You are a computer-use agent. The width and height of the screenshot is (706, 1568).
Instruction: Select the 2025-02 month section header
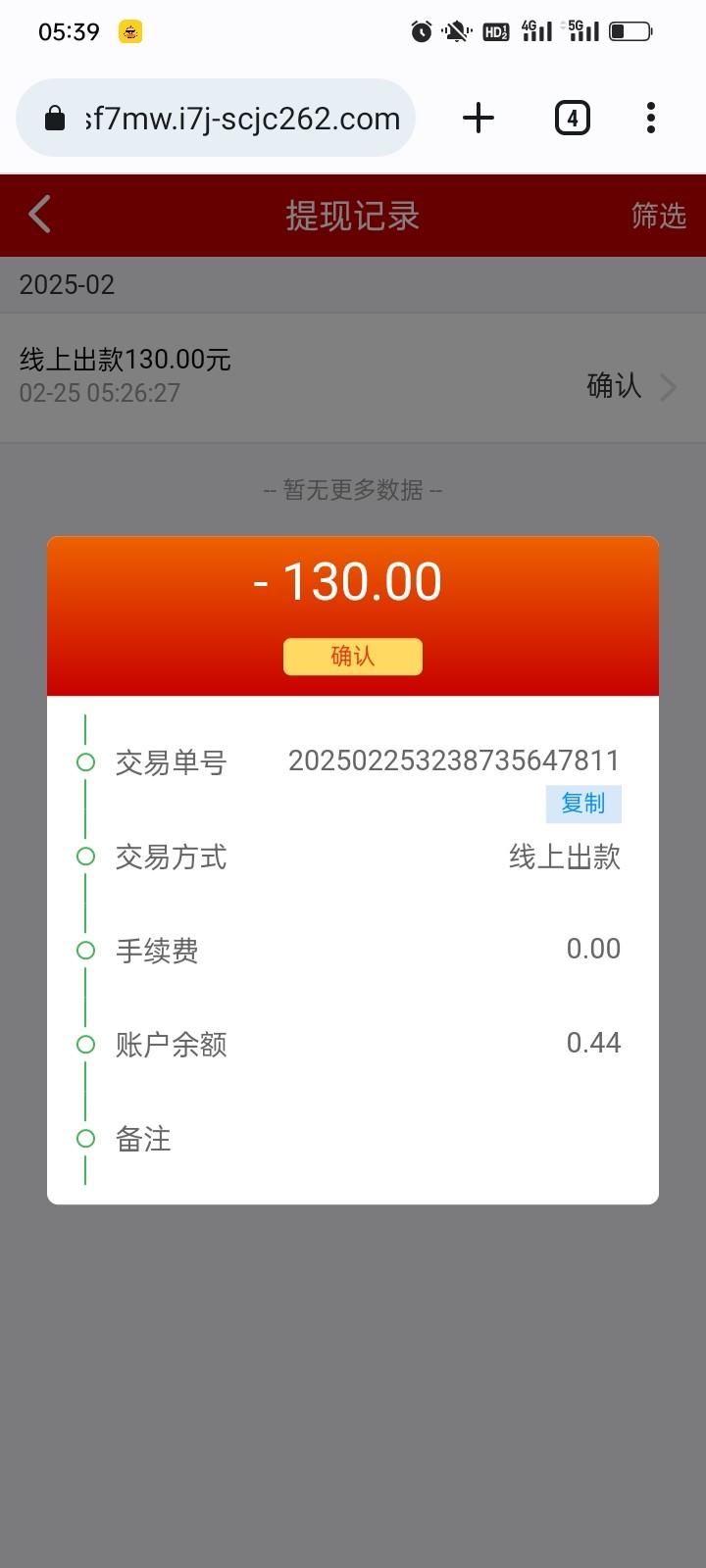coord(67,284)
